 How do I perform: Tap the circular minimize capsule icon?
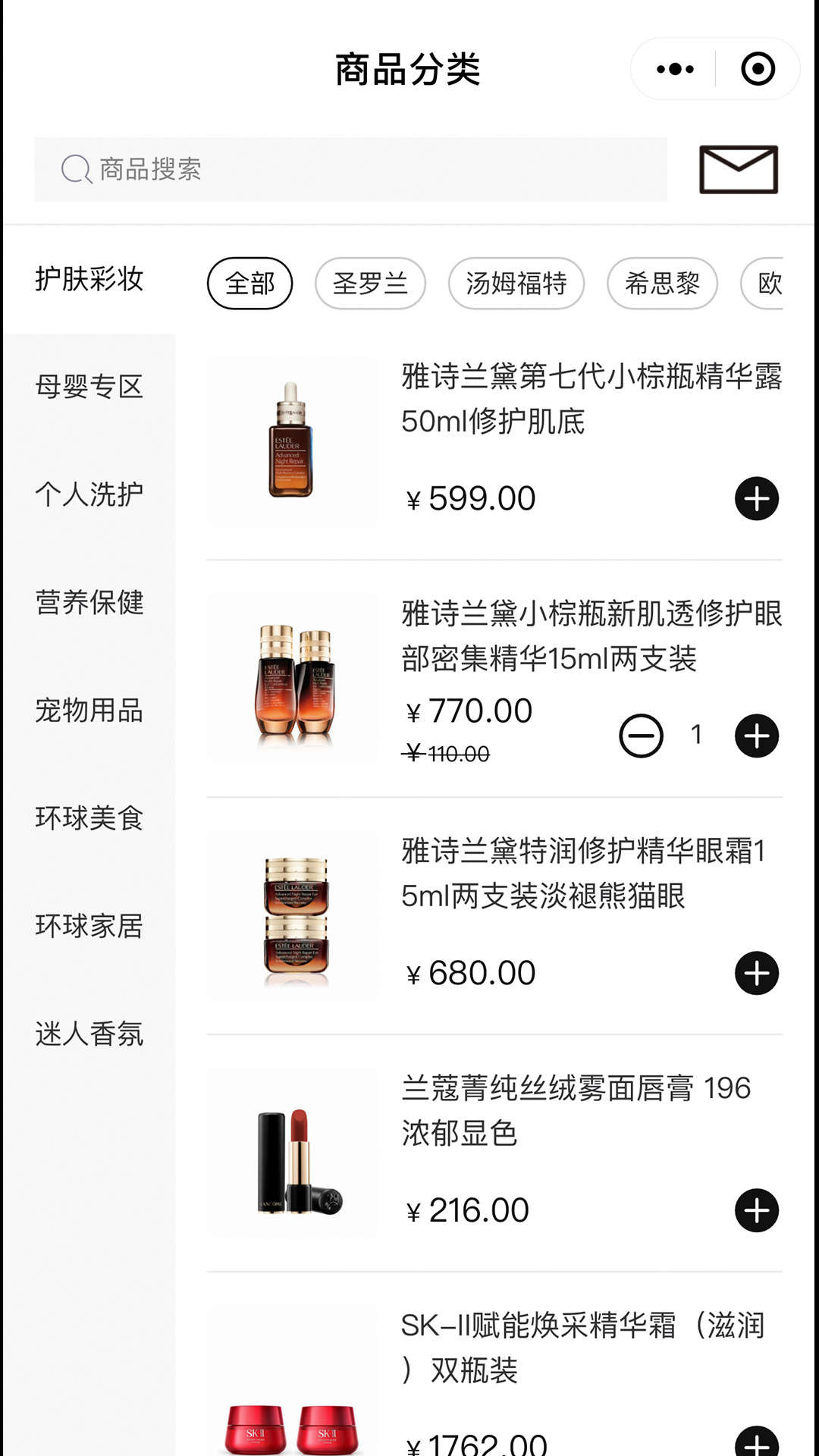click(x=758, y=68)
